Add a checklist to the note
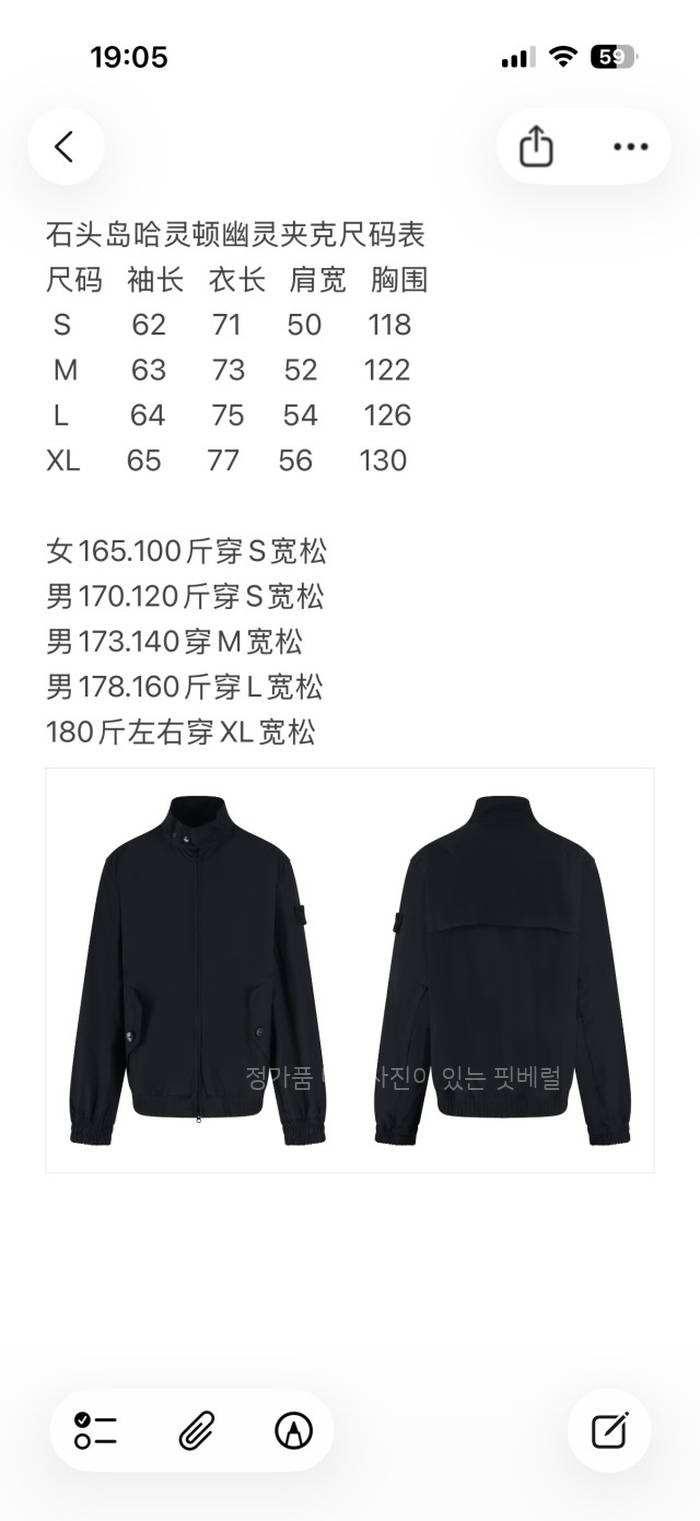The height and width of the screenshot is (1521, 700). tap(96, 1430)
